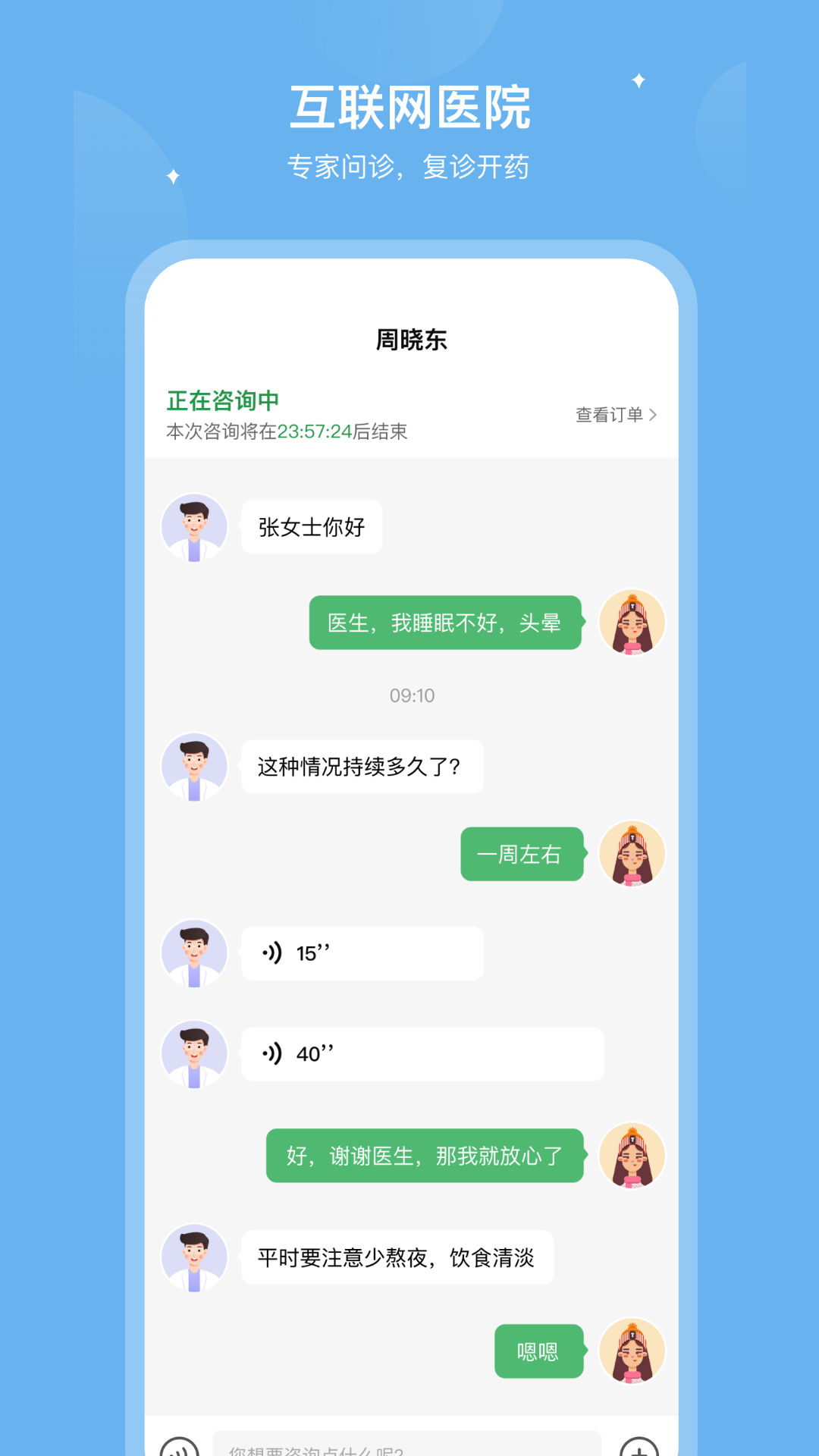Click the doctor avatar beside 张女士你好
The image size is (819, 1456).
pyautogui.click(x=194, y=528)
